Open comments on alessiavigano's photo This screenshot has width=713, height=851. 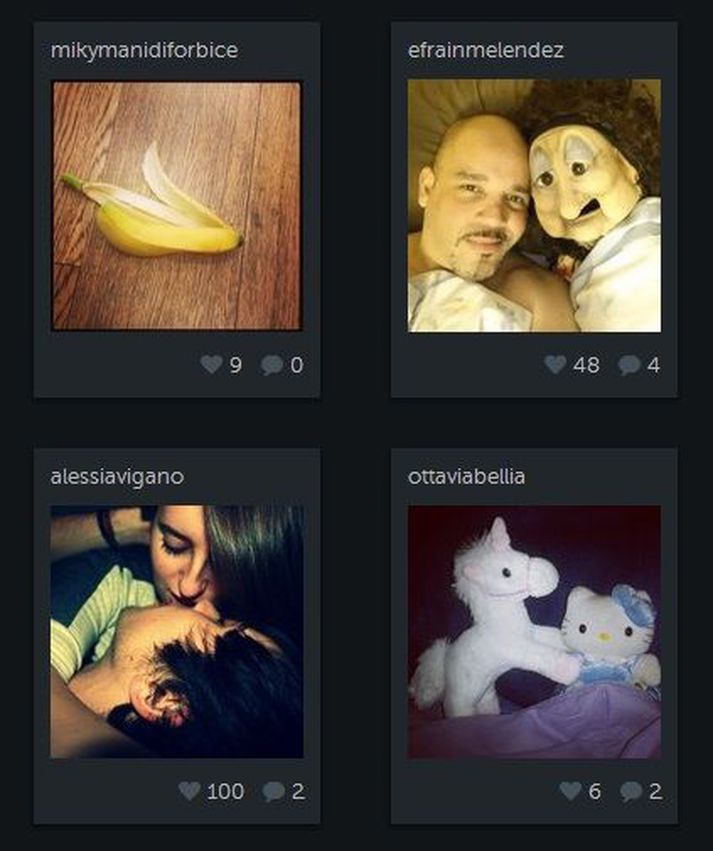point(273,792)
